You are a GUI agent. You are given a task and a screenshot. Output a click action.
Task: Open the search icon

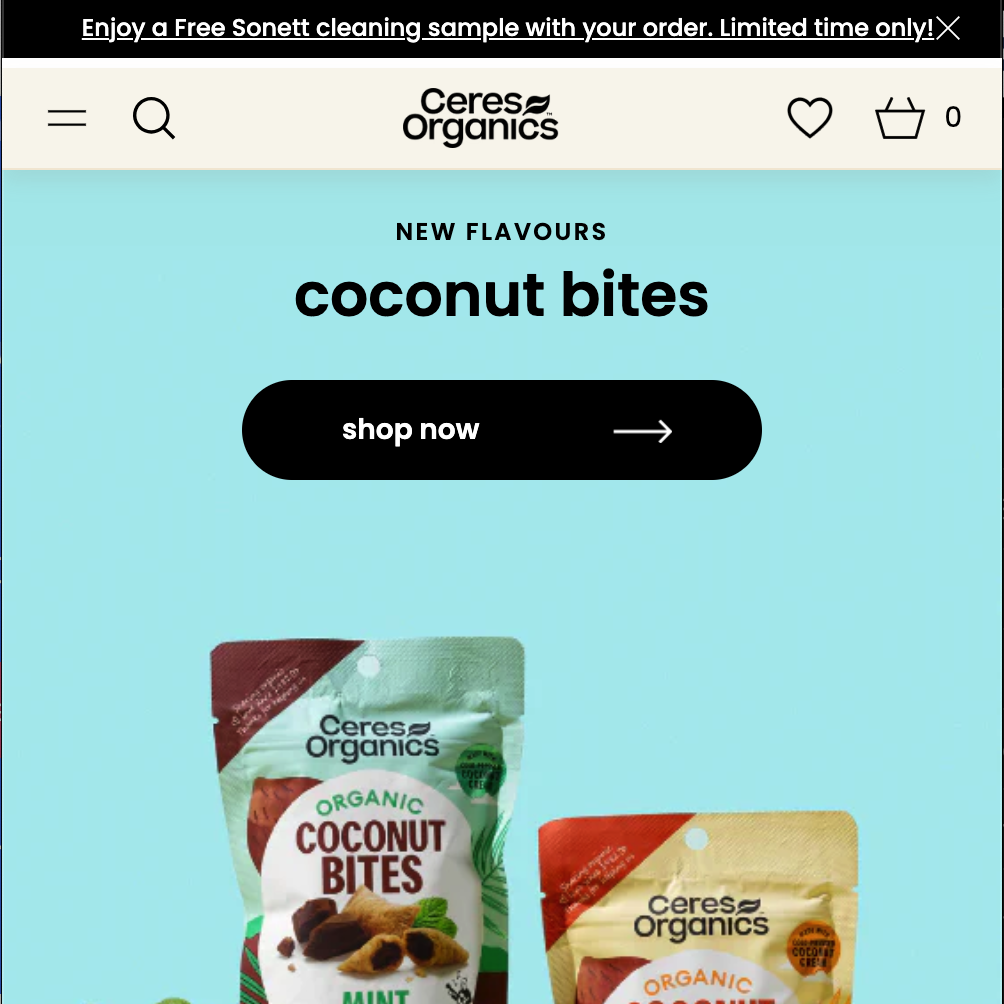(x=153, y=118)
